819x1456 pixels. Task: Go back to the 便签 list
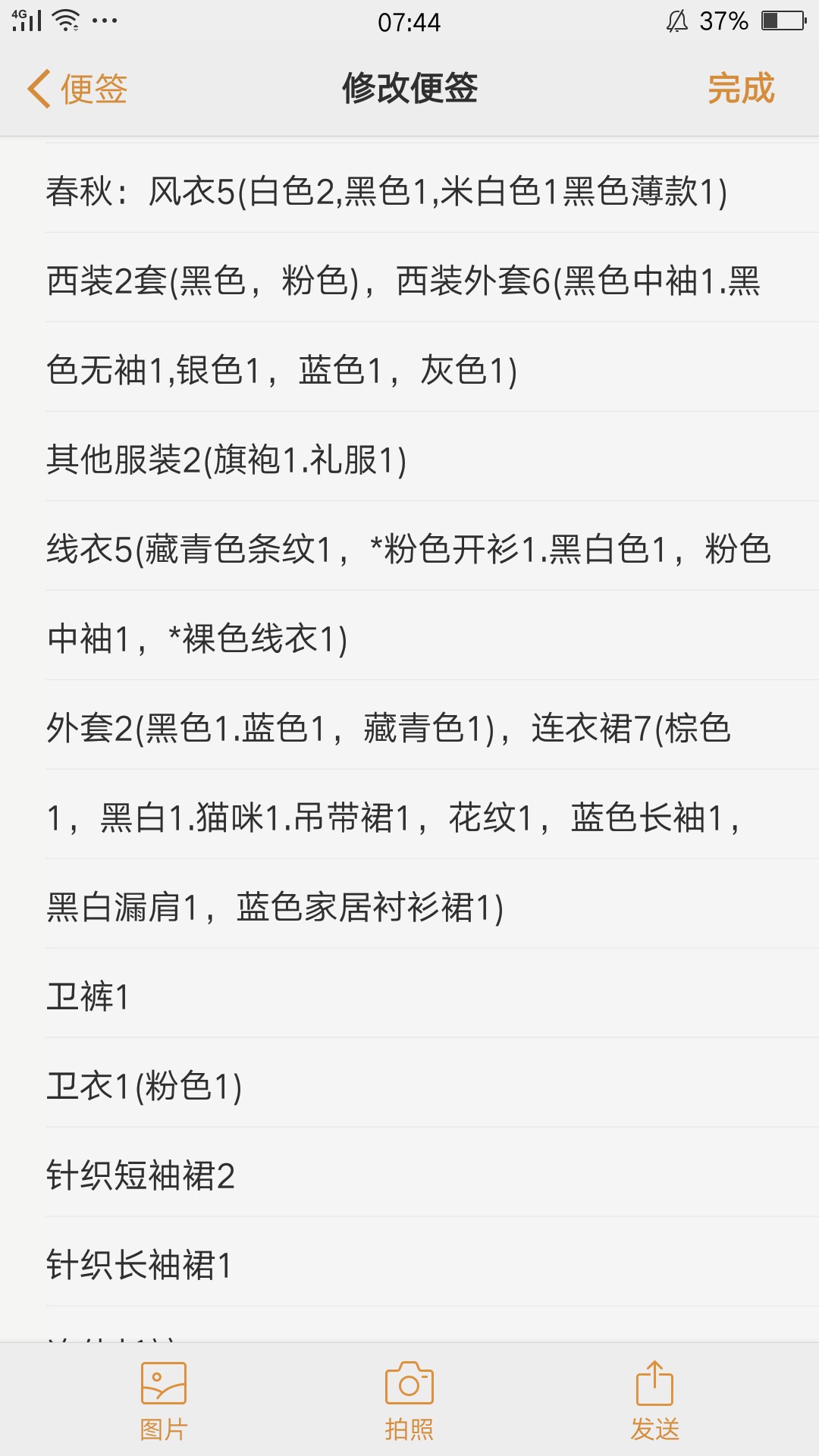pos(77,89)
